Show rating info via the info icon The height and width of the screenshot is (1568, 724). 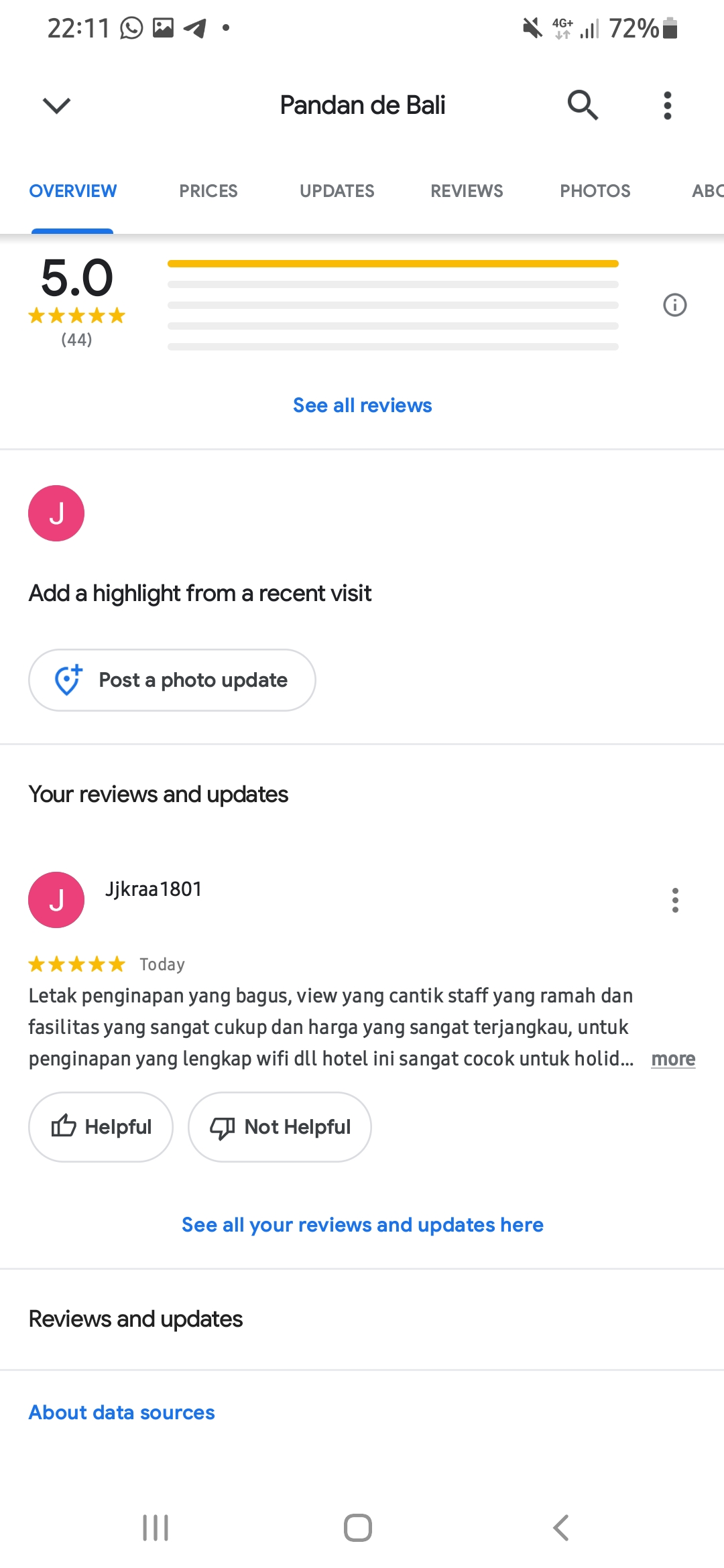pos(674,305)
